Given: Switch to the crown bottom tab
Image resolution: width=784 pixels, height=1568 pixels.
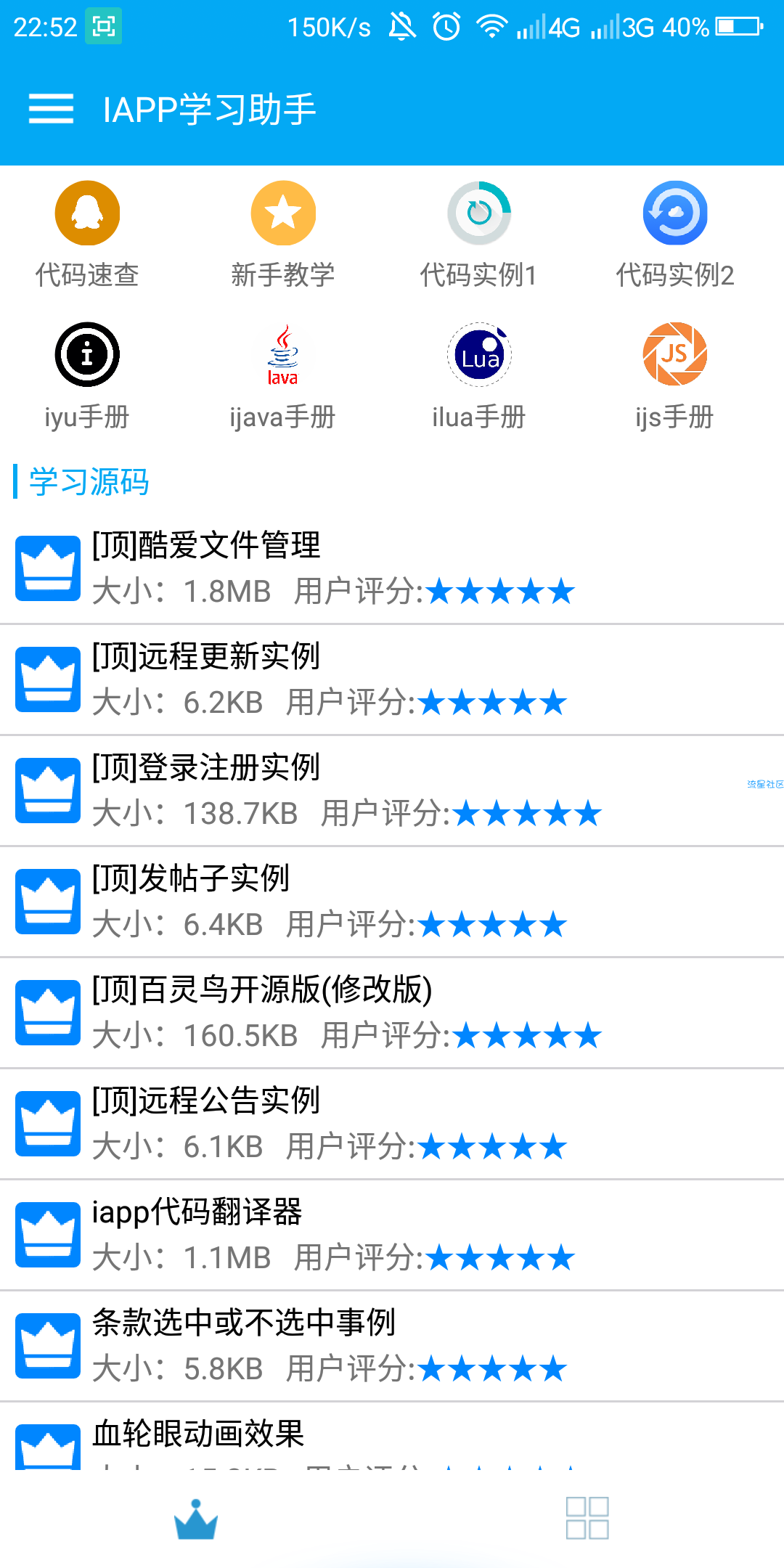Looking at the screenshot, I should coord(196,1519).
